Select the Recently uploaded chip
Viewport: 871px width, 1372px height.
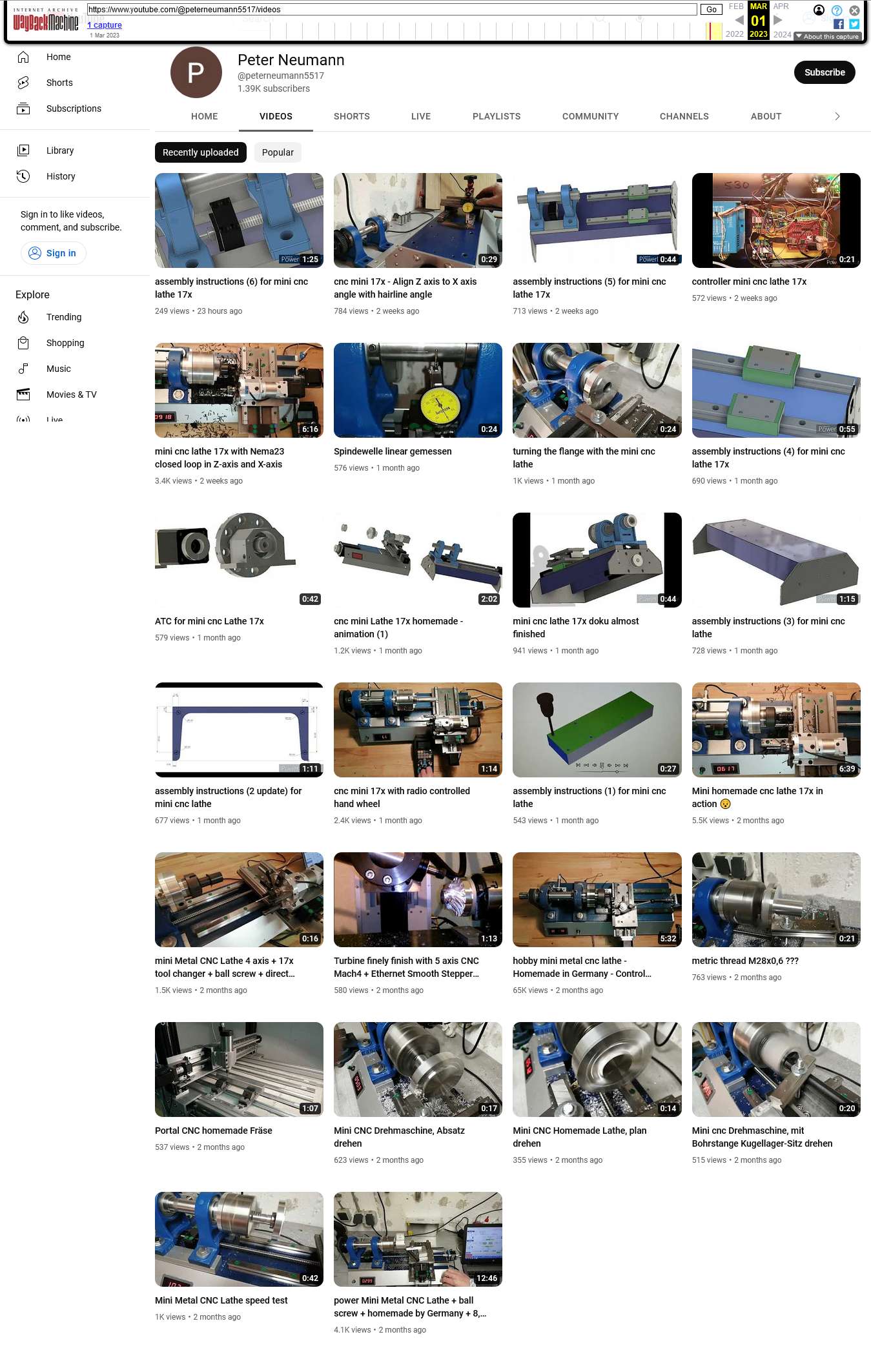[x=200, y=152]
